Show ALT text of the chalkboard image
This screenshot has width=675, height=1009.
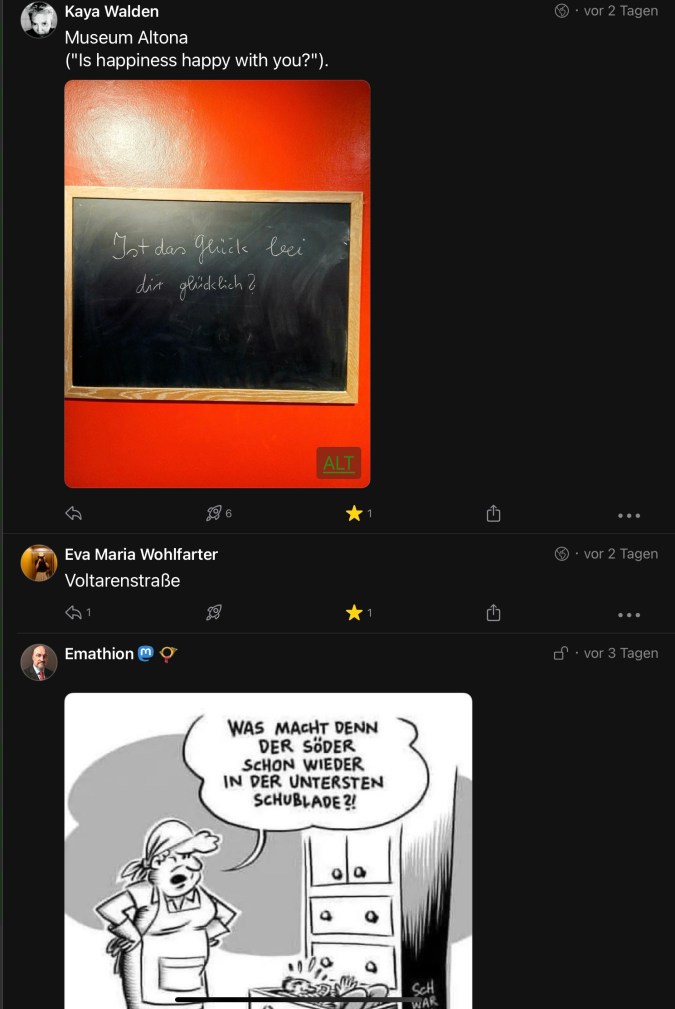point(339,463)
